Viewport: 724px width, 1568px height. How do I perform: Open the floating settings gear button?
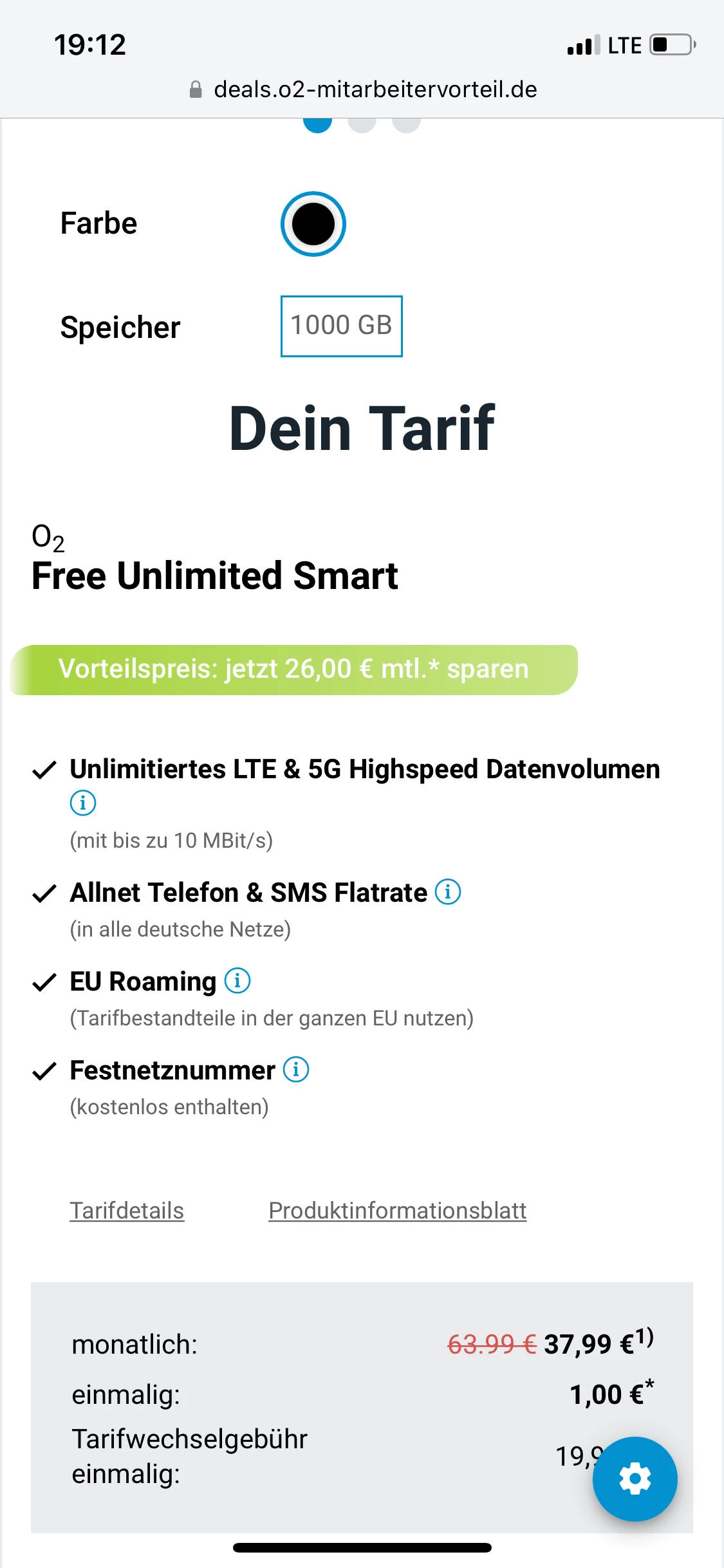pyautogui.click(x=635, y=1479)
